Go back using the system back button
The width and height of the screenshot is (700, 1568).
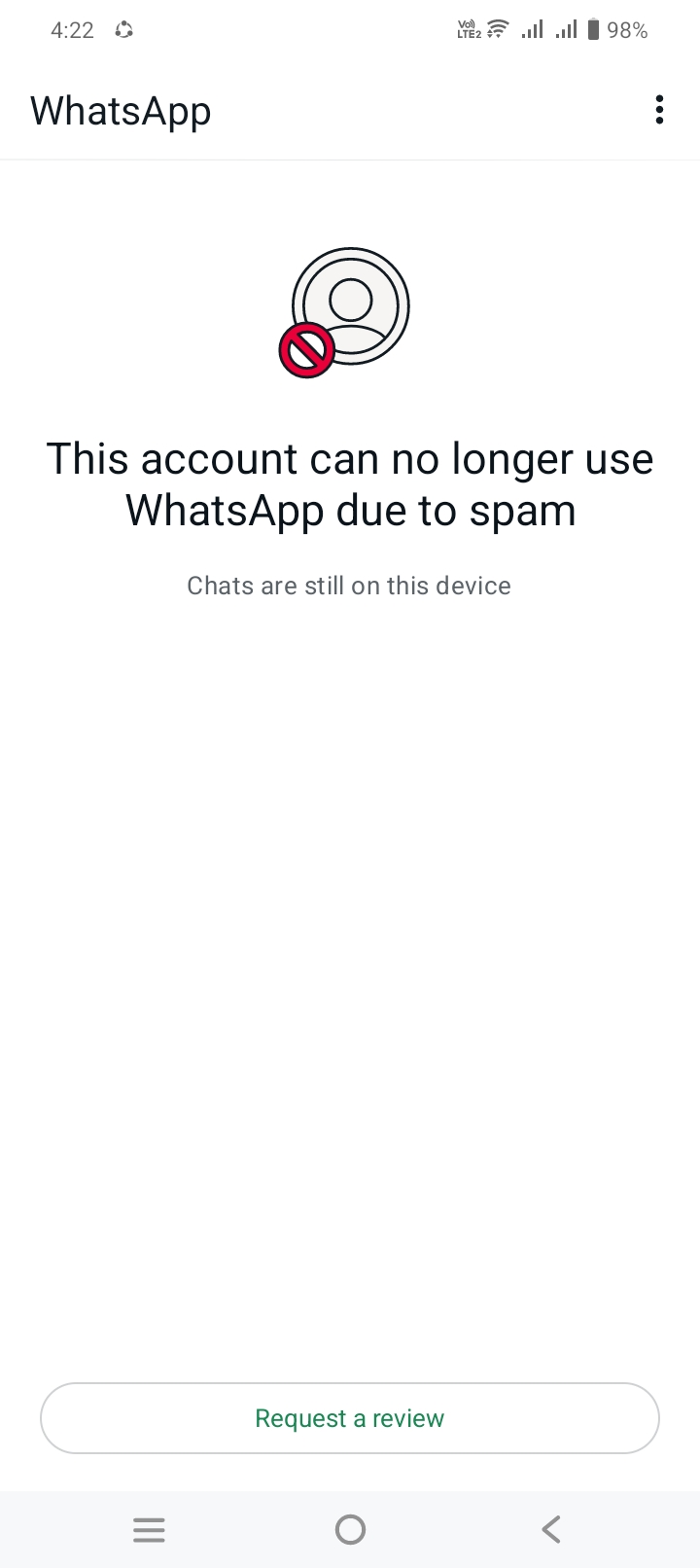pos(551,1529)
